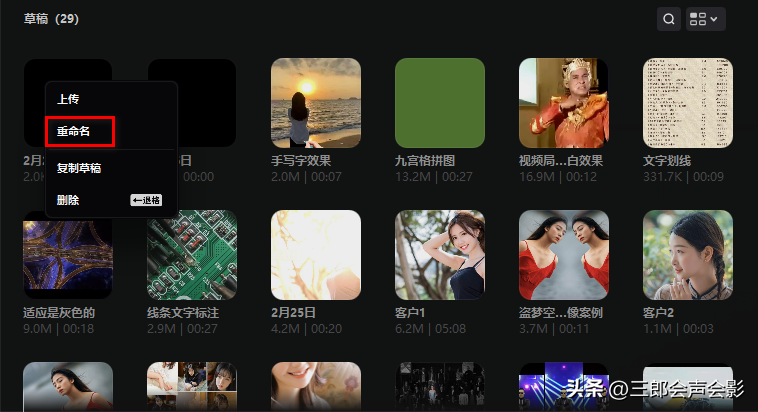Open the layout view dropdown
Screen dimensions: 758x412
point(706,19)
